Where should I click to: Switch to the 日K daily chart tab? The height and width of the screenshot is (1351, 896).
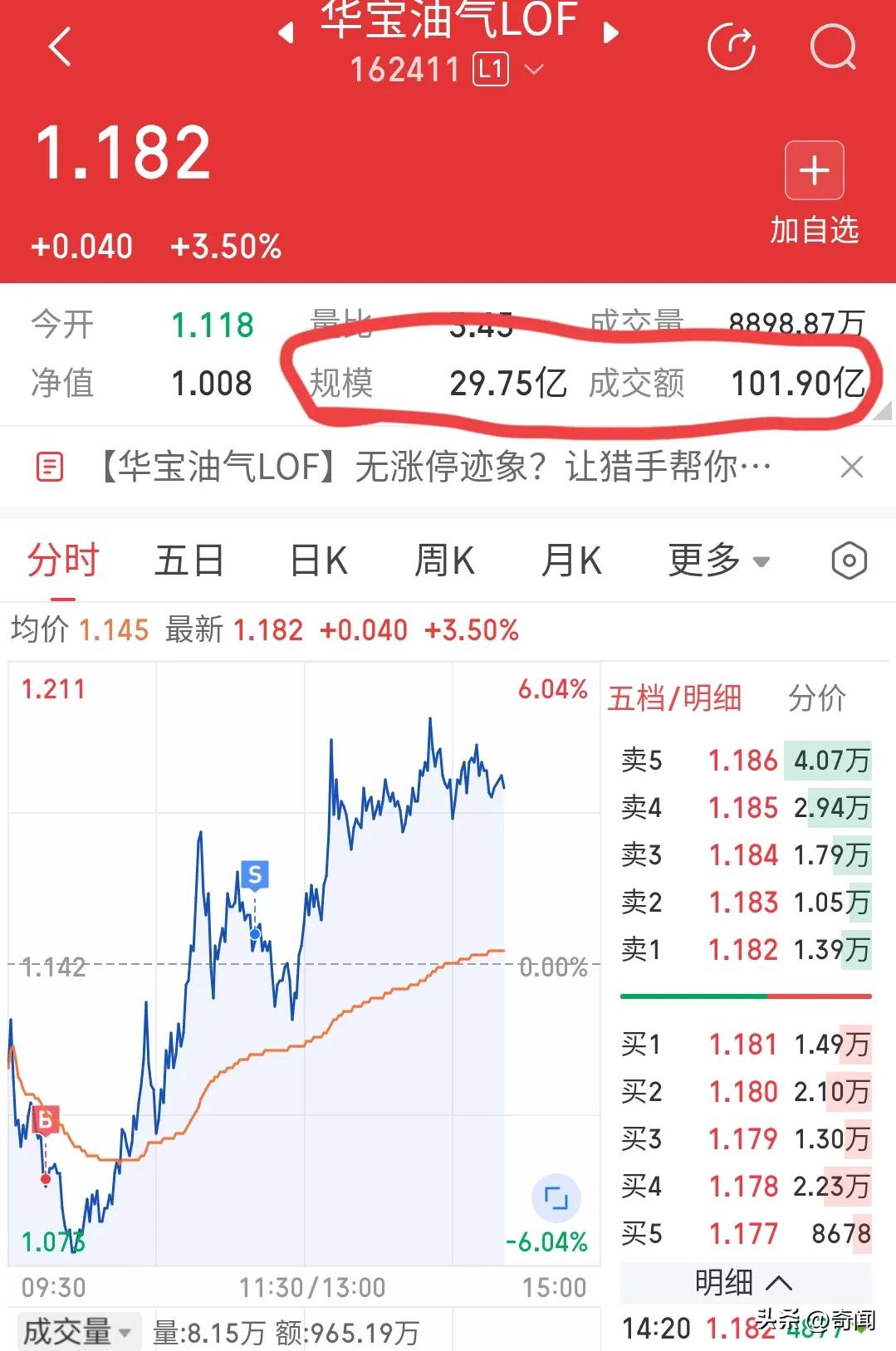[x=318, y=560]
